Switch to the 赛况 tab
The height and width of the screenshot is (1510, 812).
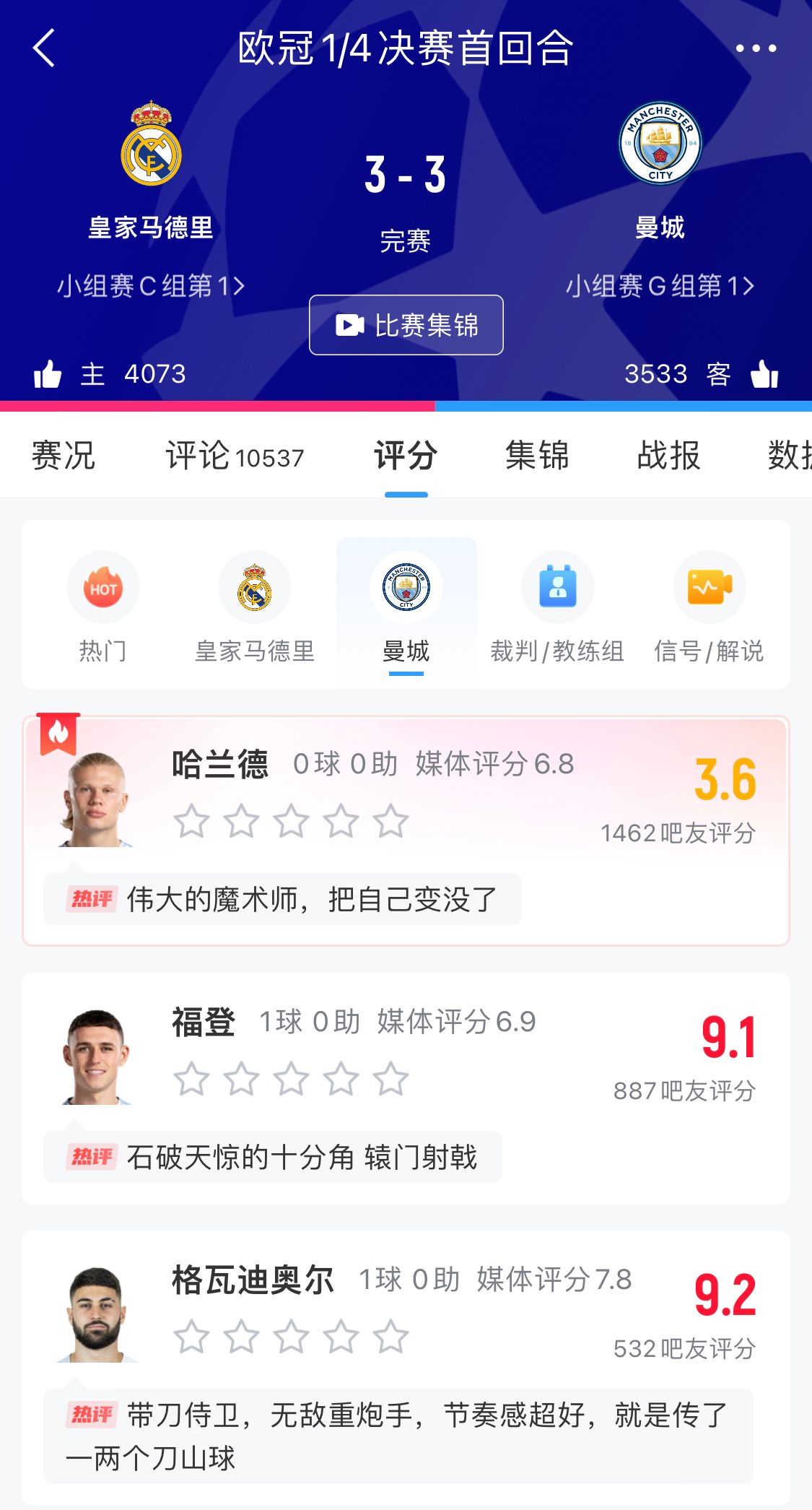[x=64, y=456]
